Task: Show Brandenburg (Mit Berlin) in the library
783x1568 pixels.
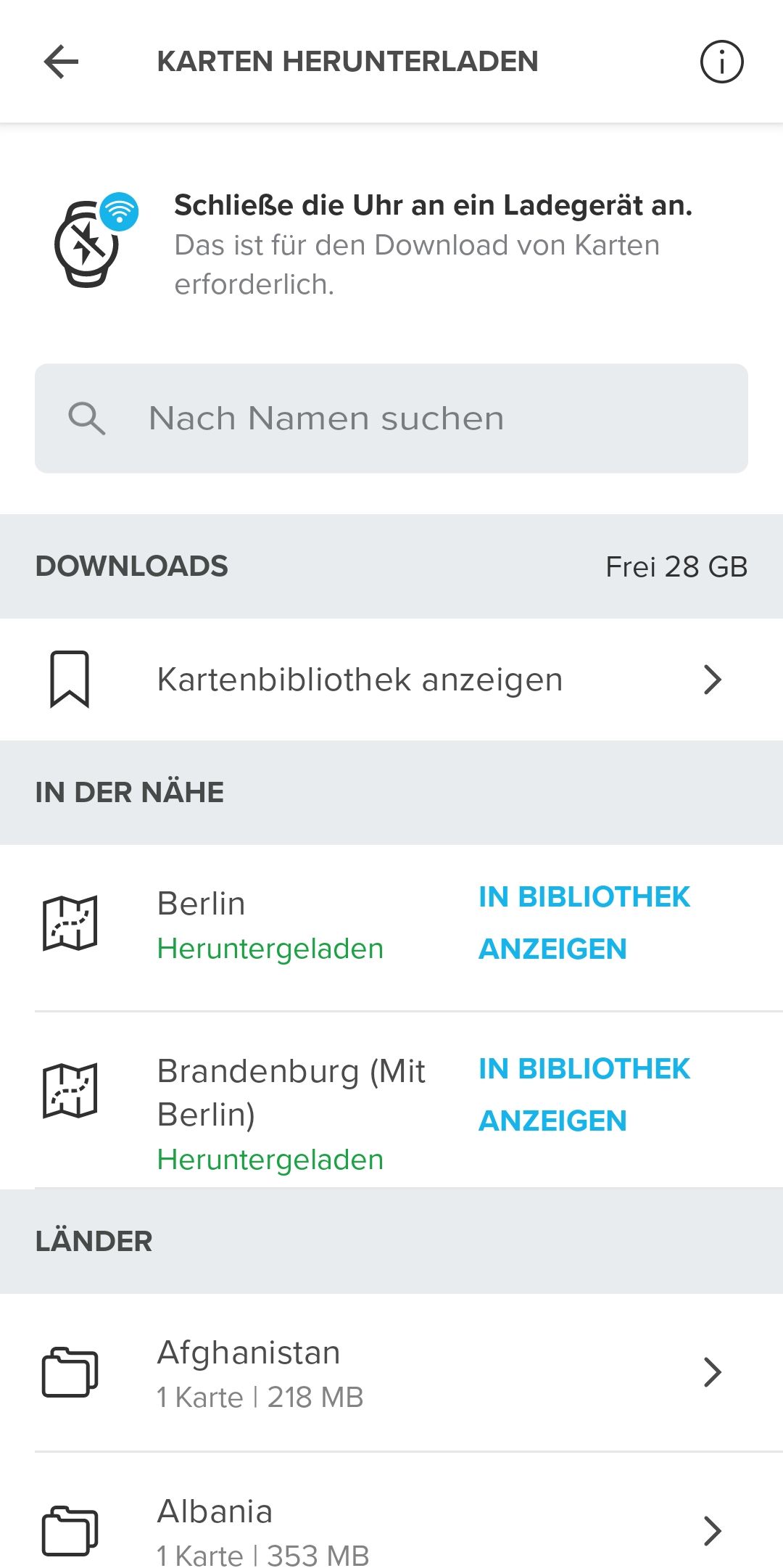Action: pyautogui.click(x=584, y=1094)
